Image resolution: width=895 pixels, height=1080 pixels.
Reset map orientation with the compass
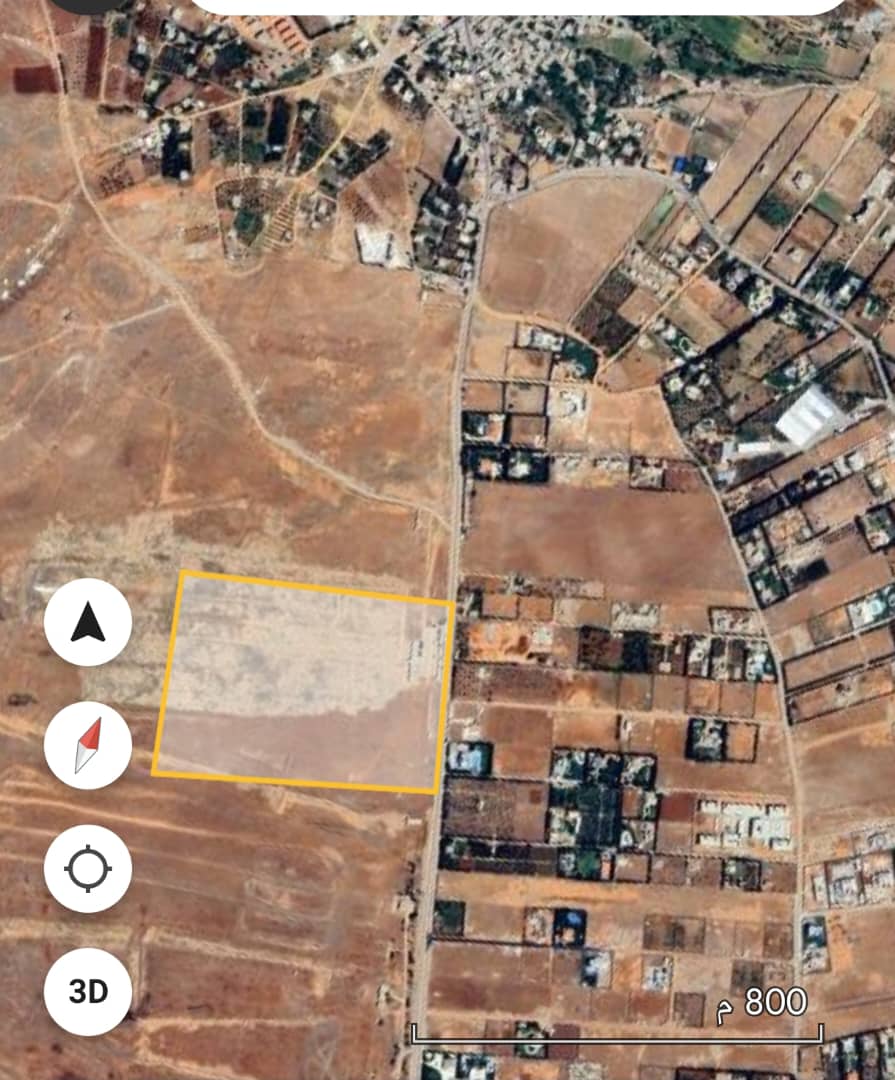[x=88, y=745]
